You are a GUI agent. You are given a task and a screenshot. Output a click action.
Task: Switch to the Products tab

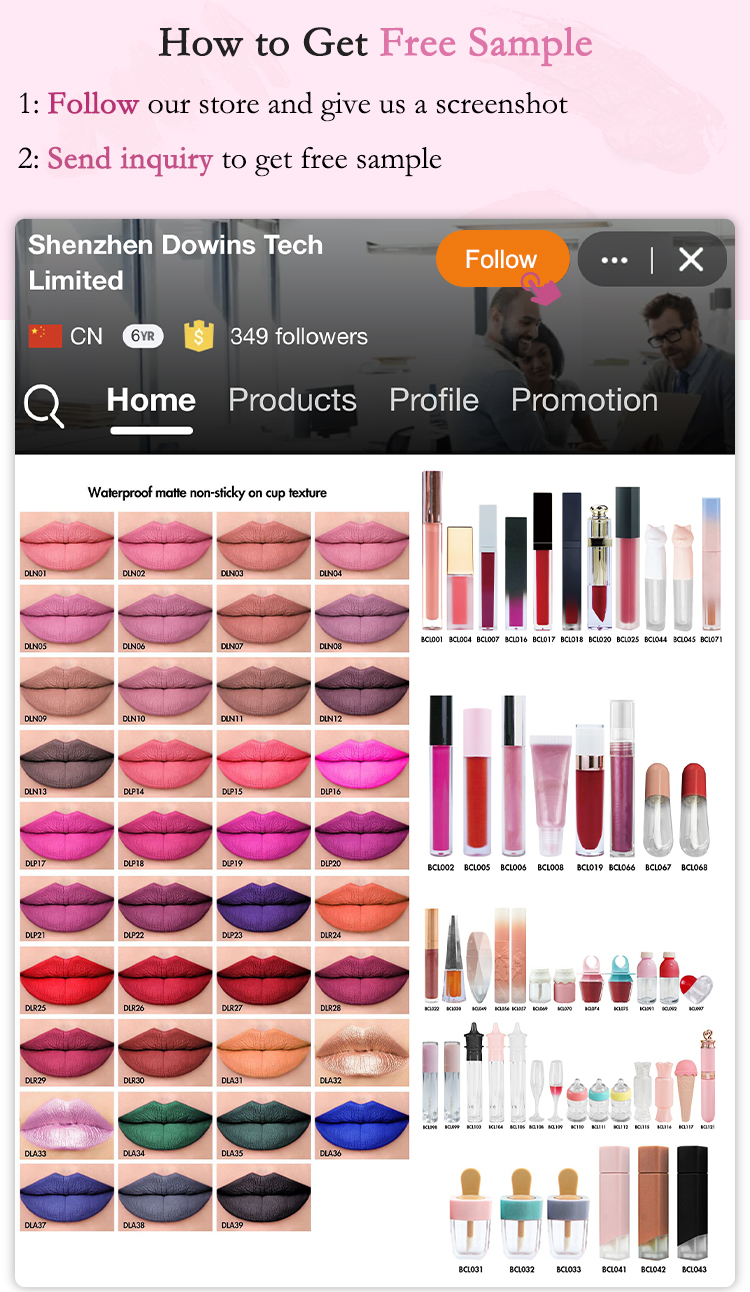click(x=292, y=400)
